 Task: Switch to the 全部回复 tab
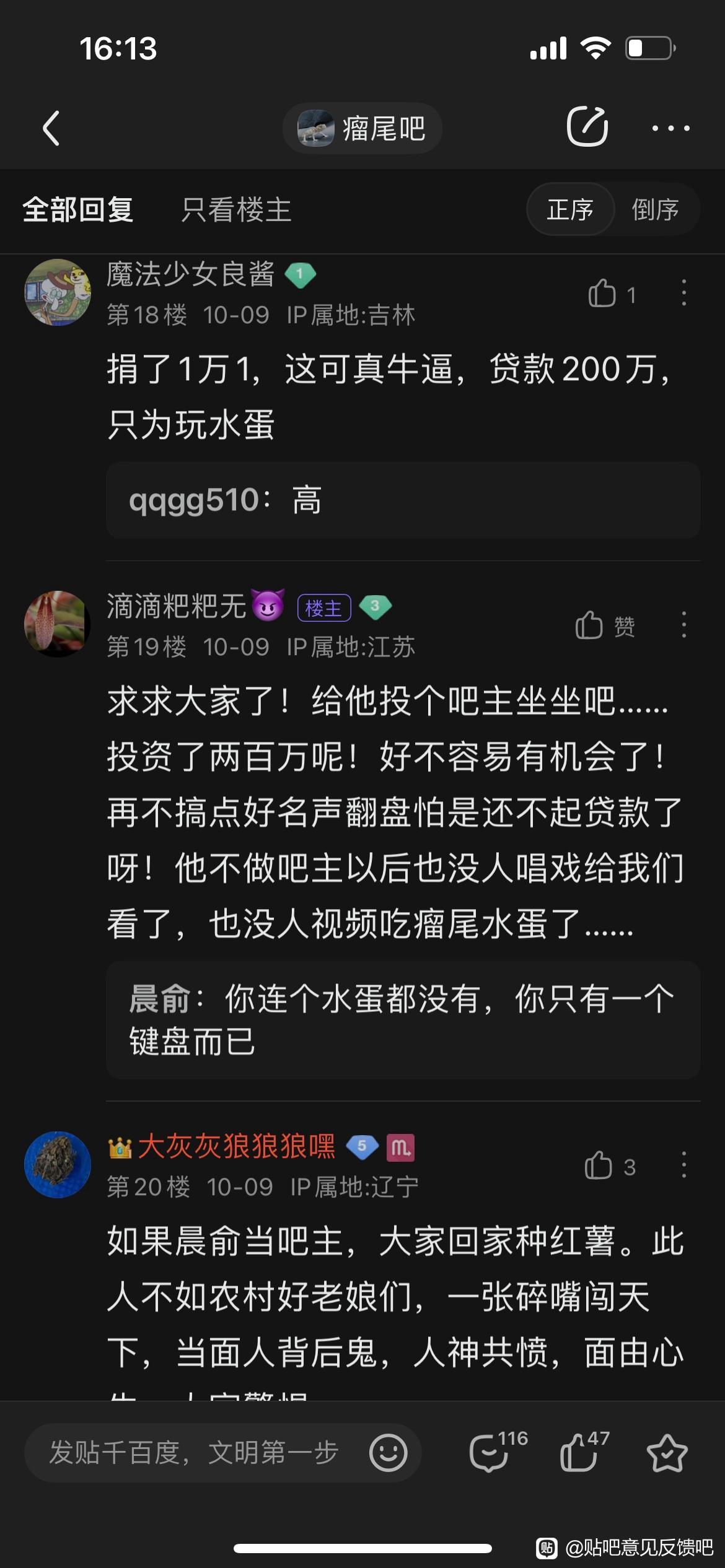78,209
